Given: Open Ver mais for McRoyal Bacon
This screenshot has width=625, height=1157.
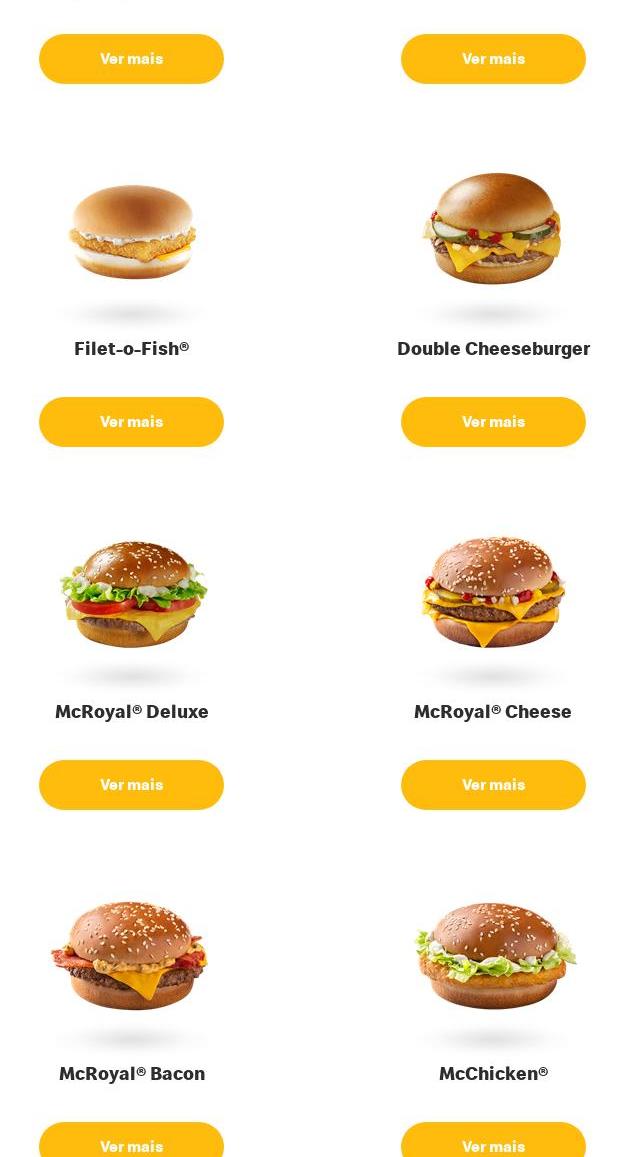Looking at the screenshot, I should coord(131,1143).
